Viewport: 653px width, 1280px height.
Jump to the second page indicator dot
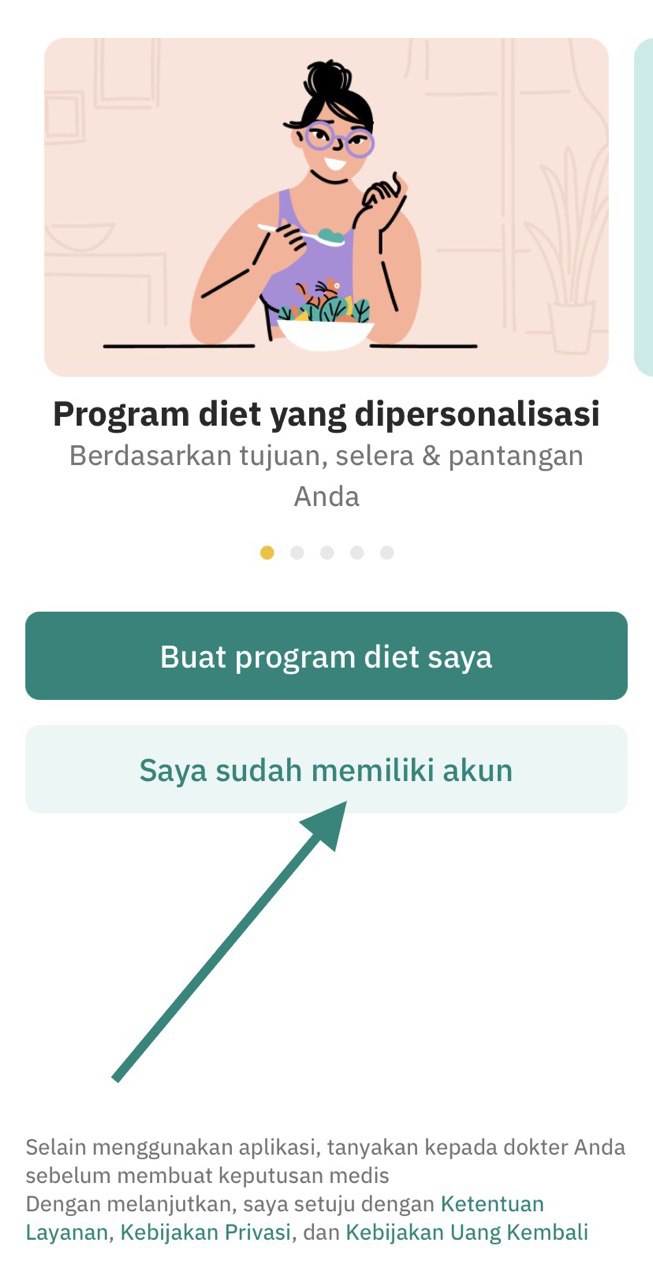[297, 552]
